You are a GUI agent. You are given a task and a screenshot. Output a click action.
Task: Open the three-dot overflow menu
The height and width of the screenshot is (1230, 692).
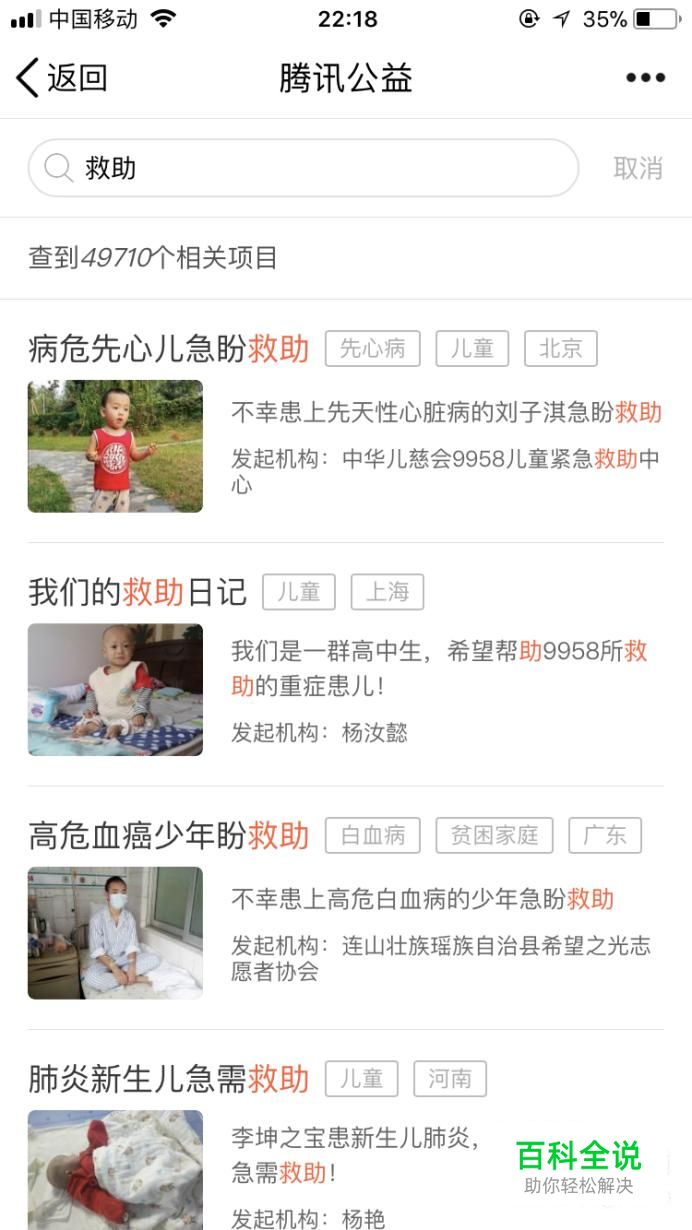point(645,78)
